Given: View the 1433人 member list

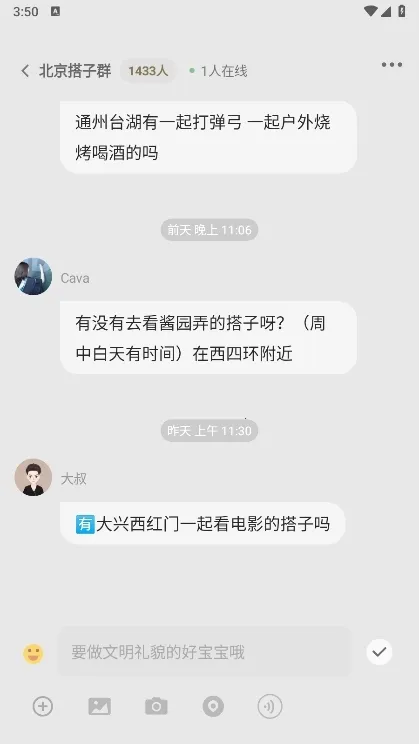Looking at the screenshot, I should pyautogui.click(x=148, y=71).
